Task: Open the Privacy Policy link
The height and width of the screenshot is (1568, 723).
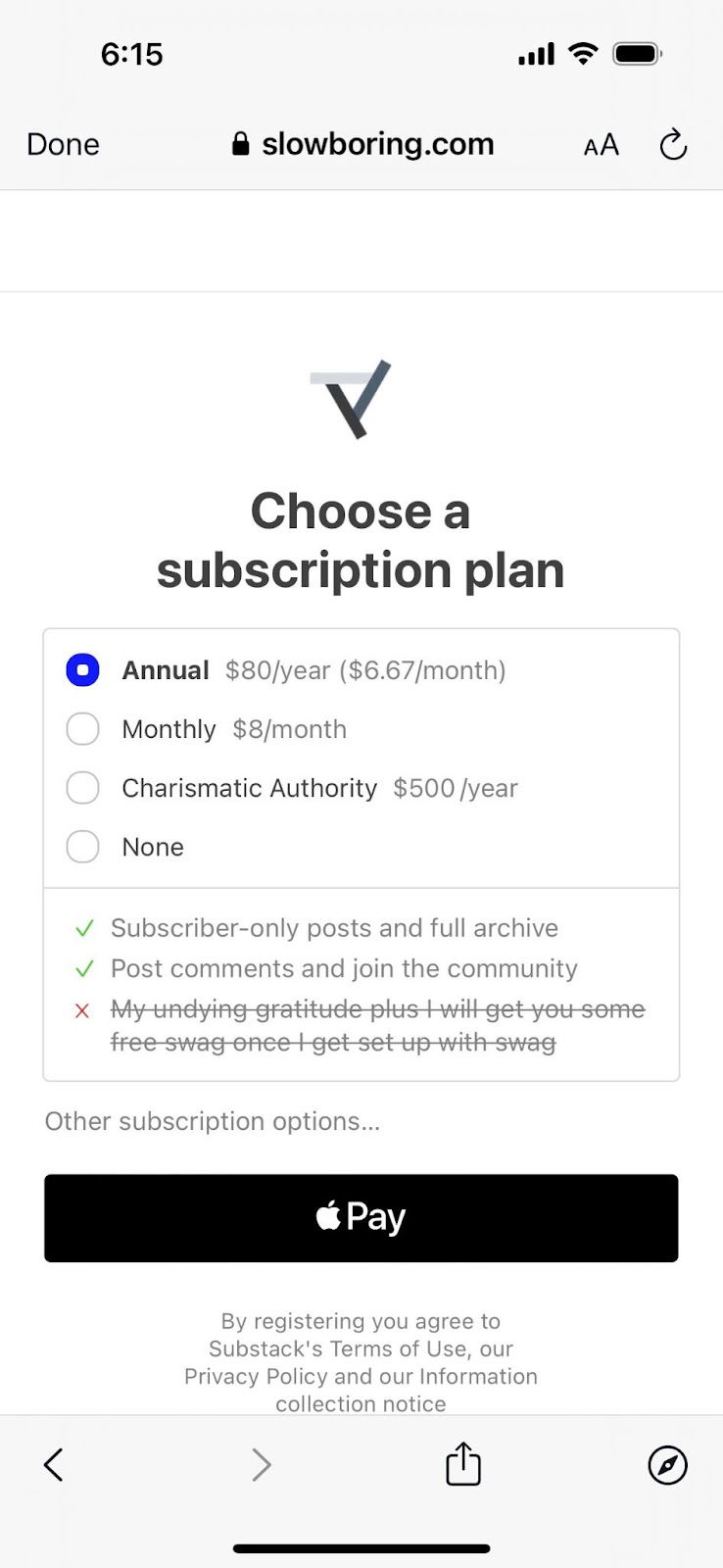Action: coord(257,1376)
